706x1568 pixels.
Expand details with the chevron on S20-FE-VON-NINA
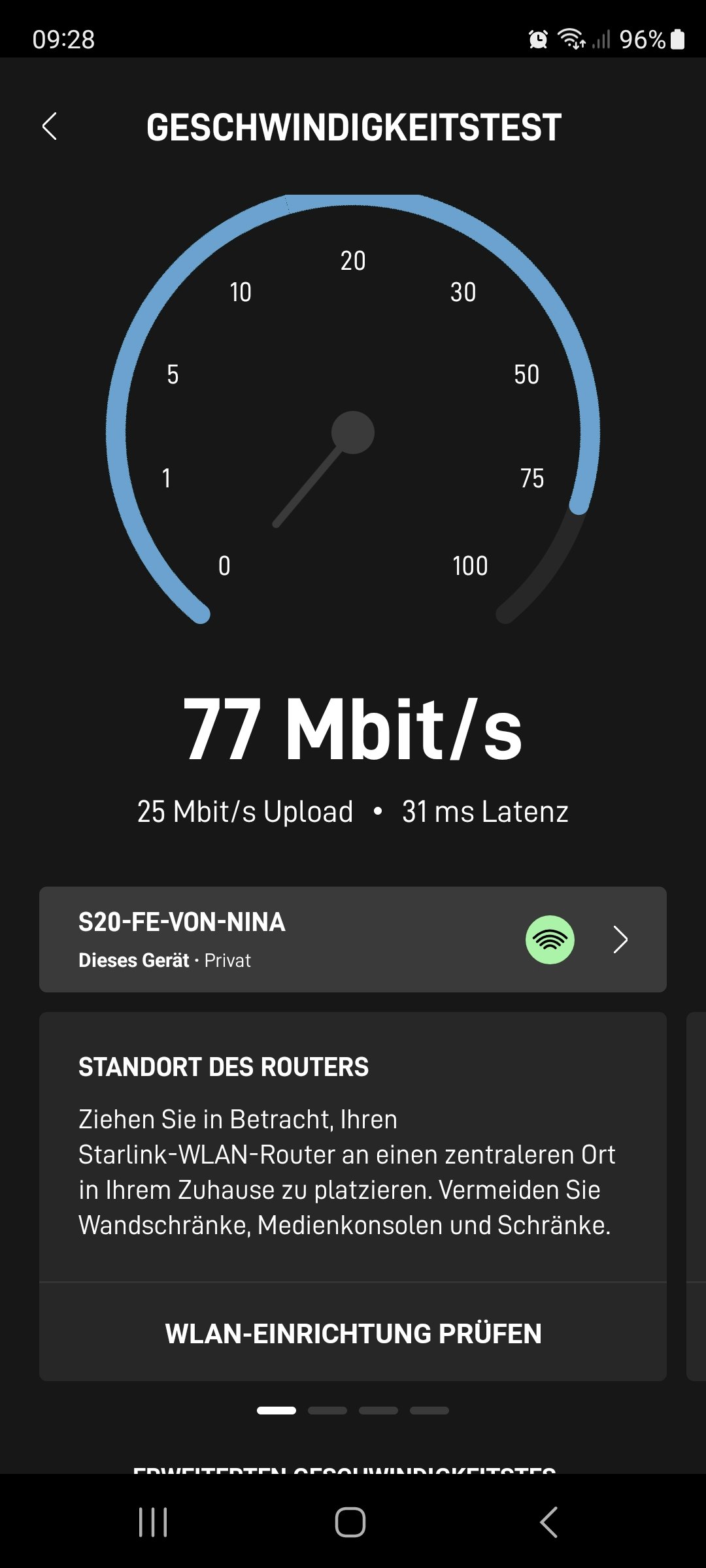[620, 939]
